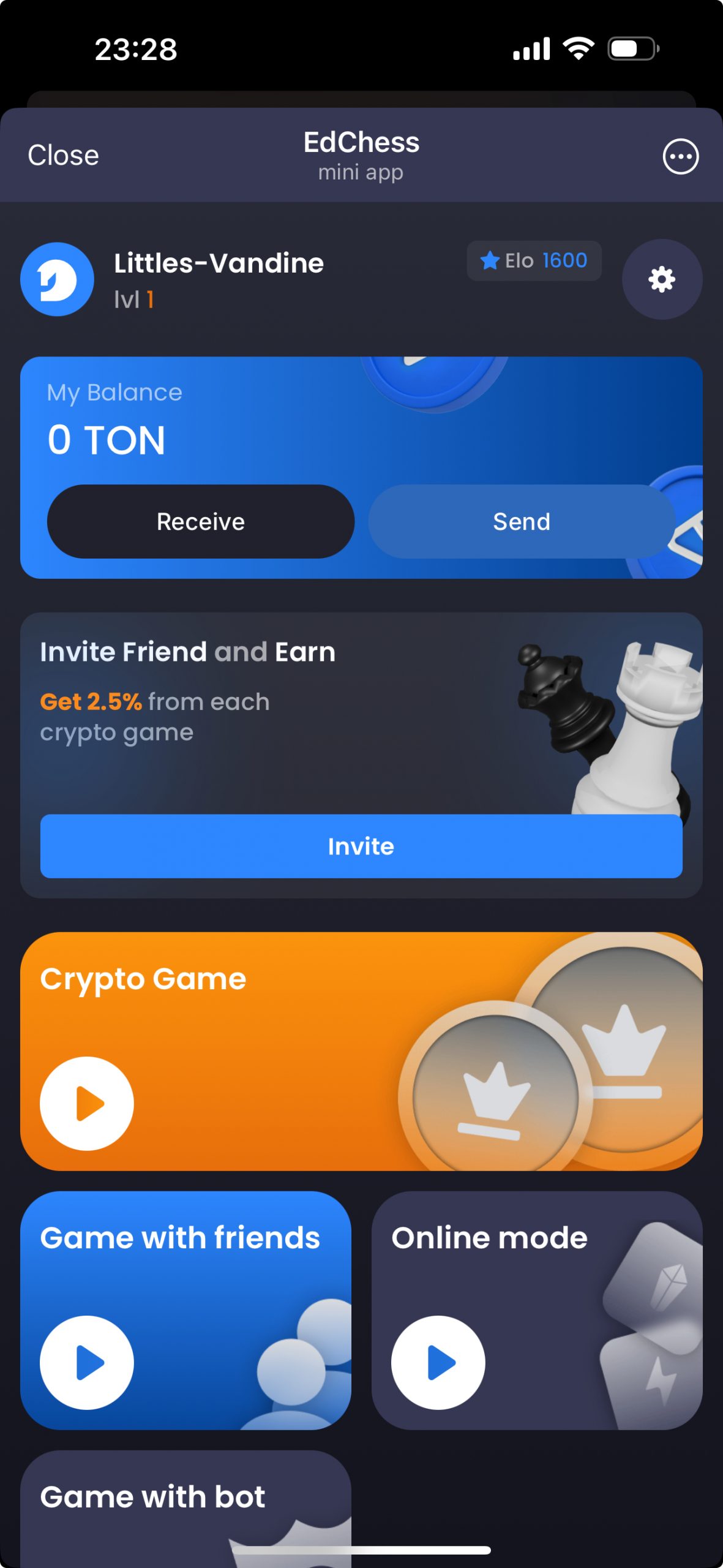The width and height of the screenshot is (723, 1568).
Task: Play Online mode
Action: tap(438, 1362)
